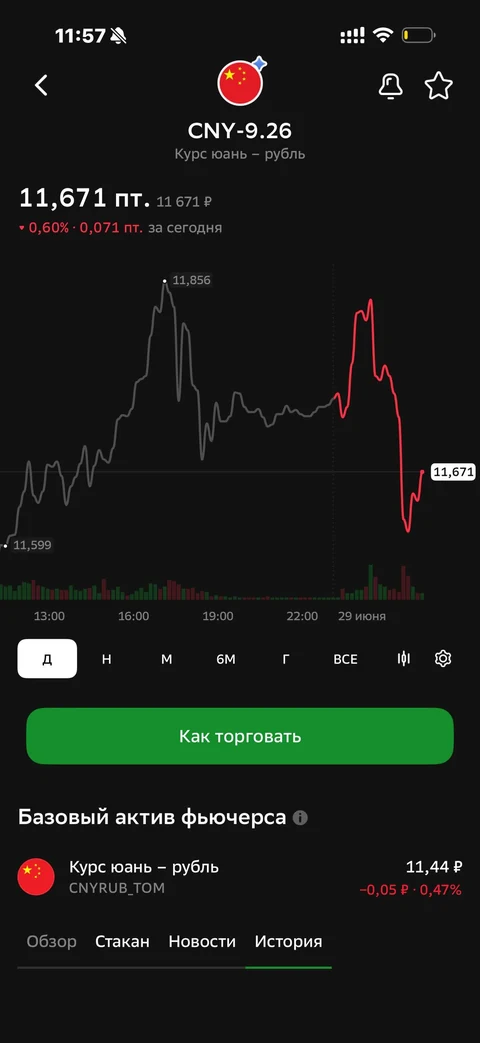This screenshot has width=480, height=1043.
Task: Open the История tab
Action: point(289,941)
